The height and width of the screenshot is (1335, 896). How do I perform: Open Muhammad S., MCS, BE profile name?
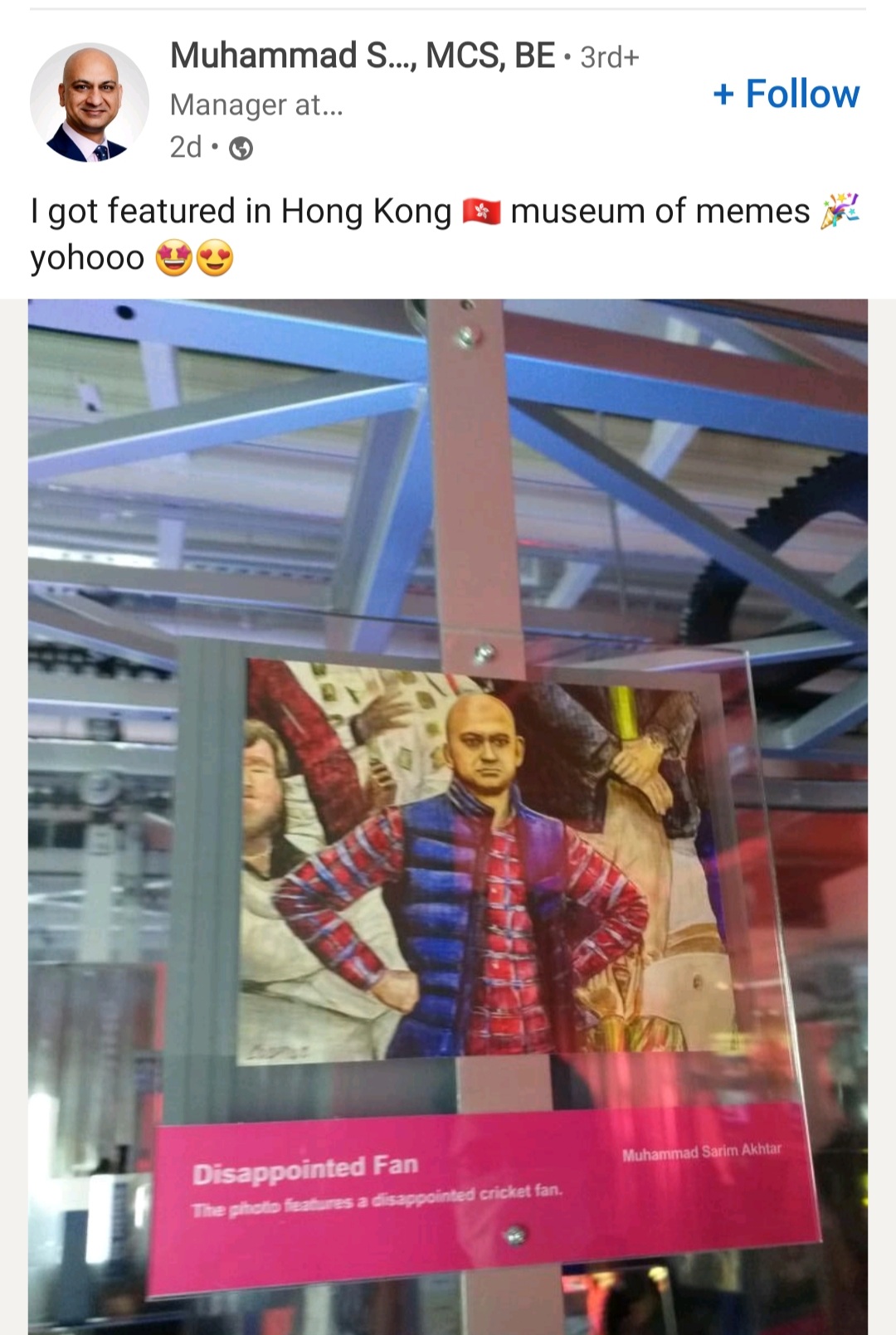pyautogui.click(x=362, y=56)
